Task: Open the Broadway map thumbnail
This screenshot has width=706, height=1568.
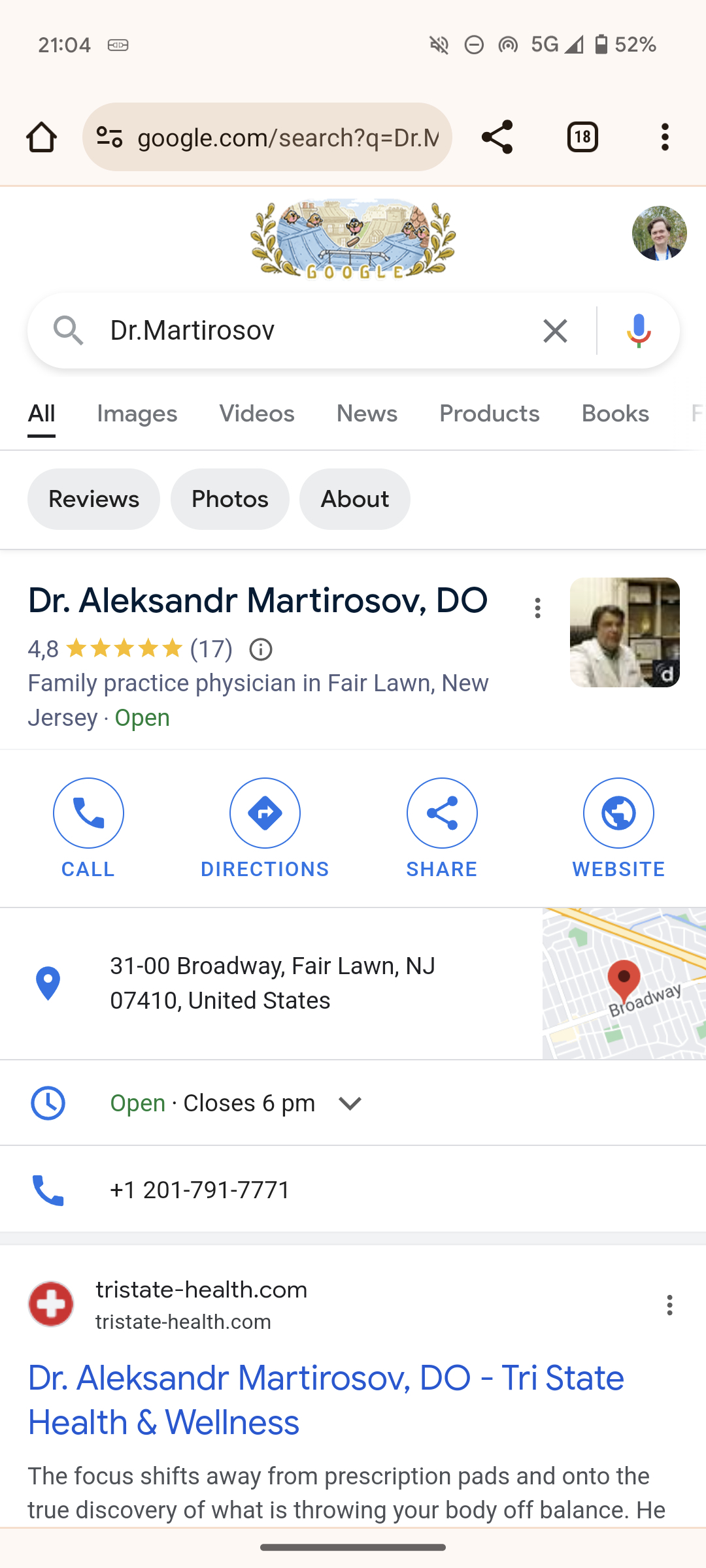Action: click(x=624, y=983)
